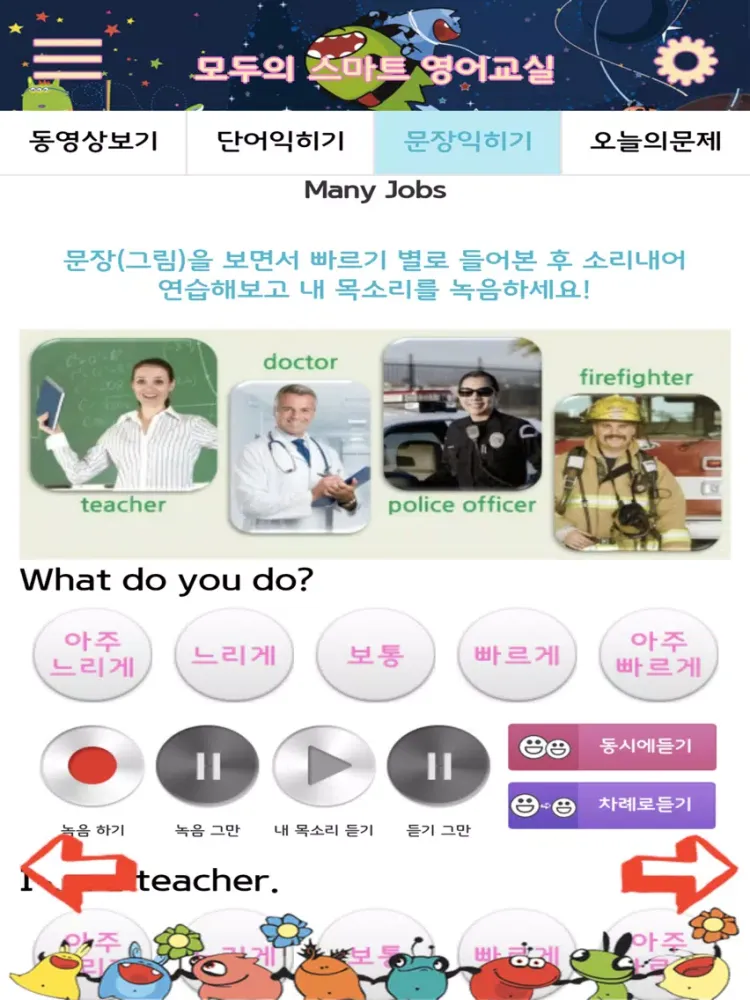The width and height of the screenshot is (750, 1000).
Task: Open the 오늘의문제 tab
Action: pos(655,142)
